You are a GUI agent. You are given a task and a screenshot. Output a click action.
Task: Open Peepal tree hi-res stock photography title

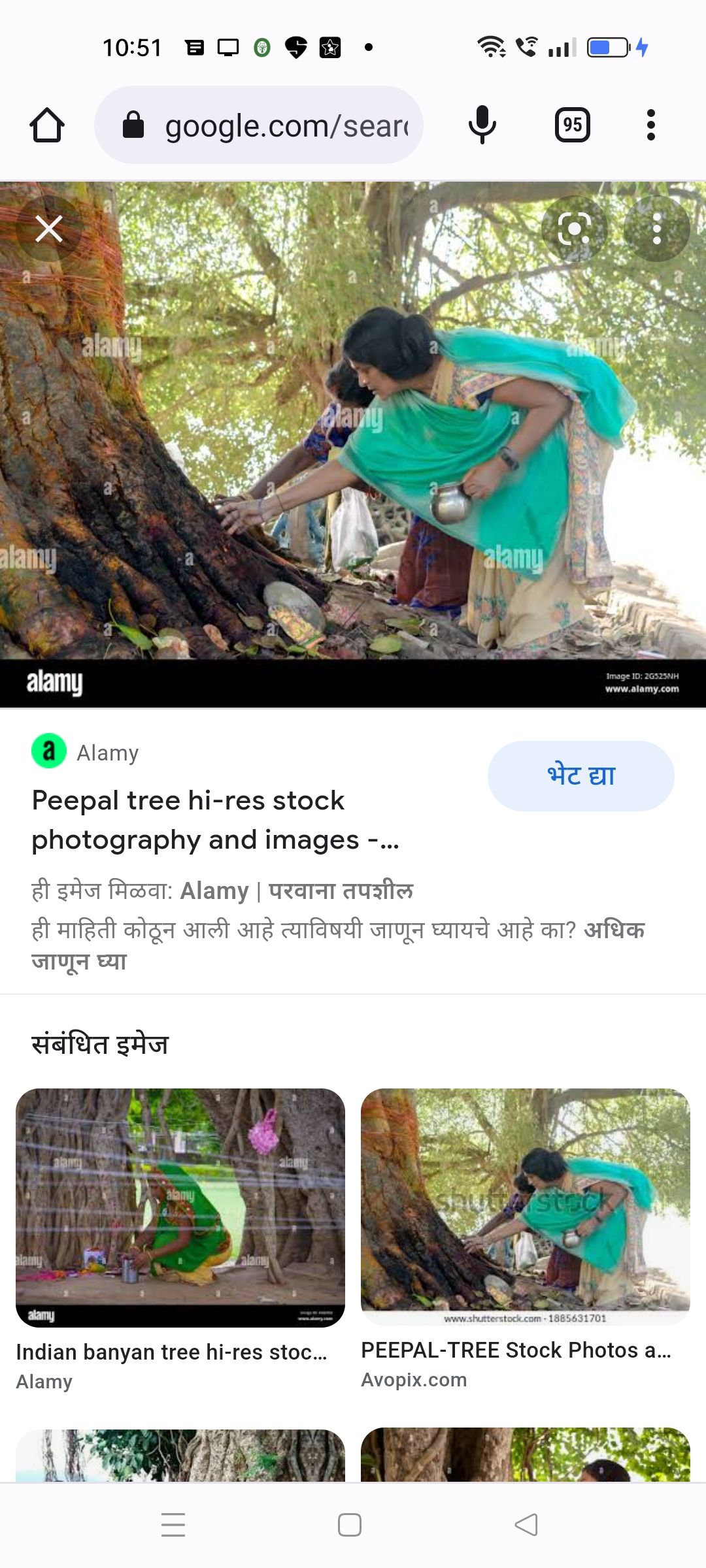tap(214, 820)
